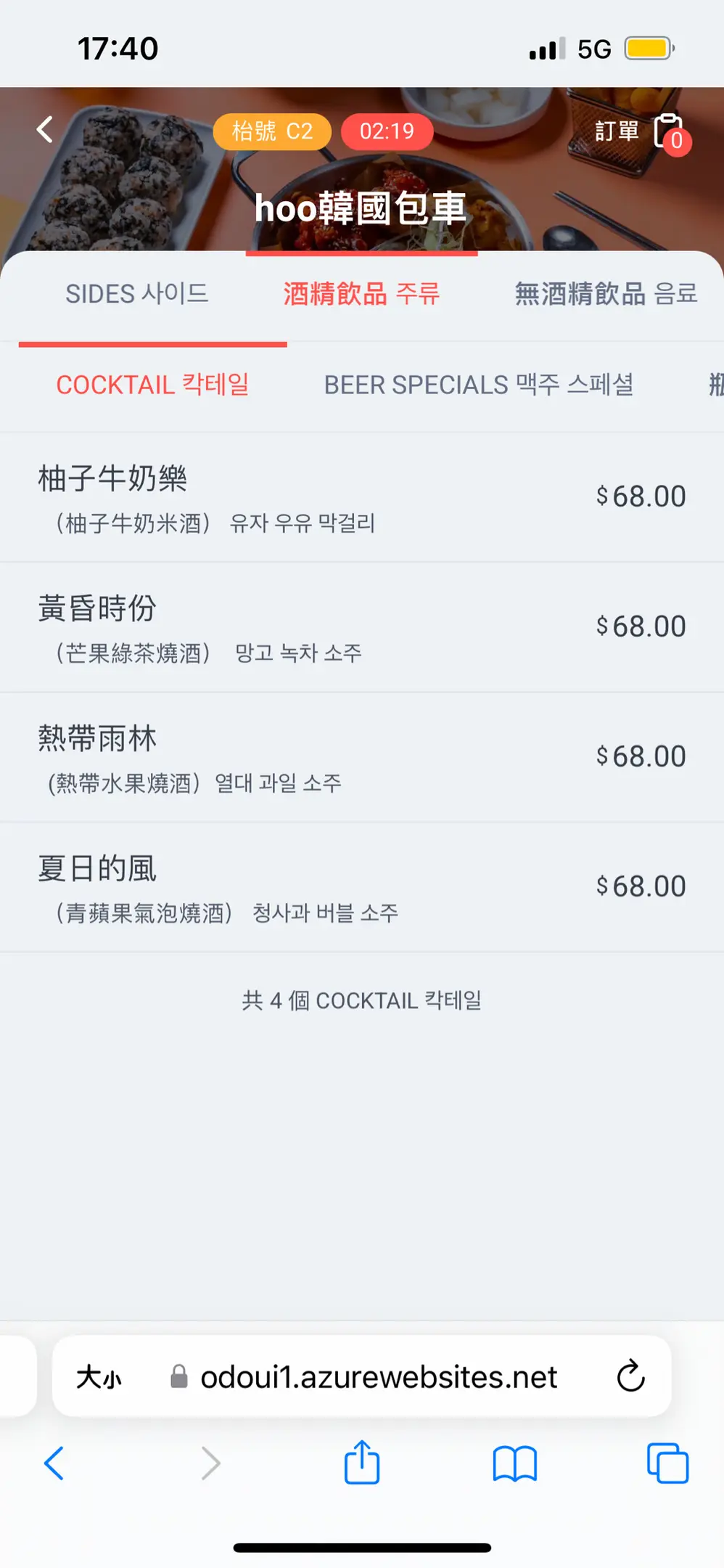Screen dimensions: 724x1568
Task: View all open Safari tabs
Action: [x=667, y=1463]
